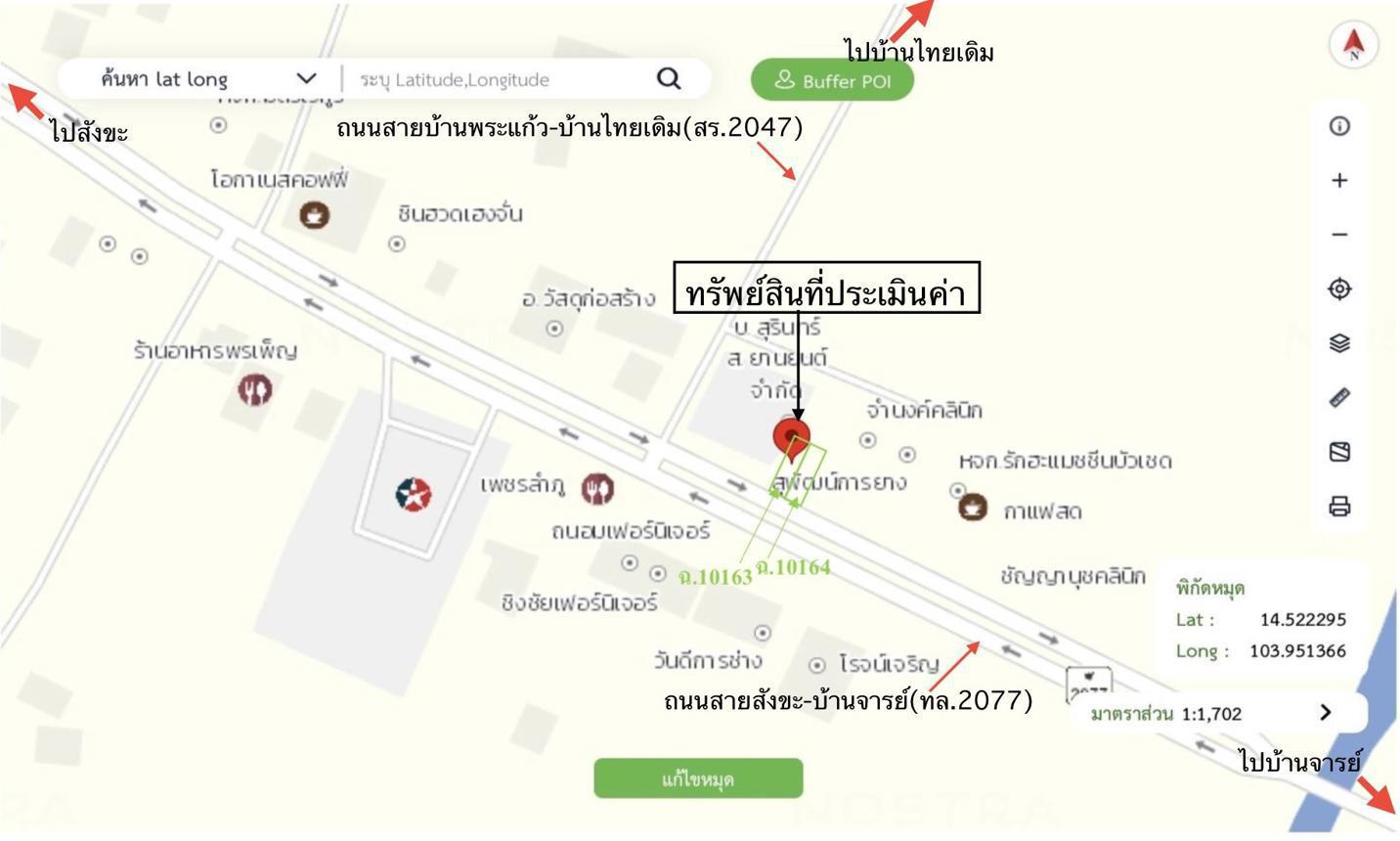This screenshot has width=1400, height=841.
Task: Select the โอกาเนสคอฟฟี่ coffee marker
Action: coord(314,214)
